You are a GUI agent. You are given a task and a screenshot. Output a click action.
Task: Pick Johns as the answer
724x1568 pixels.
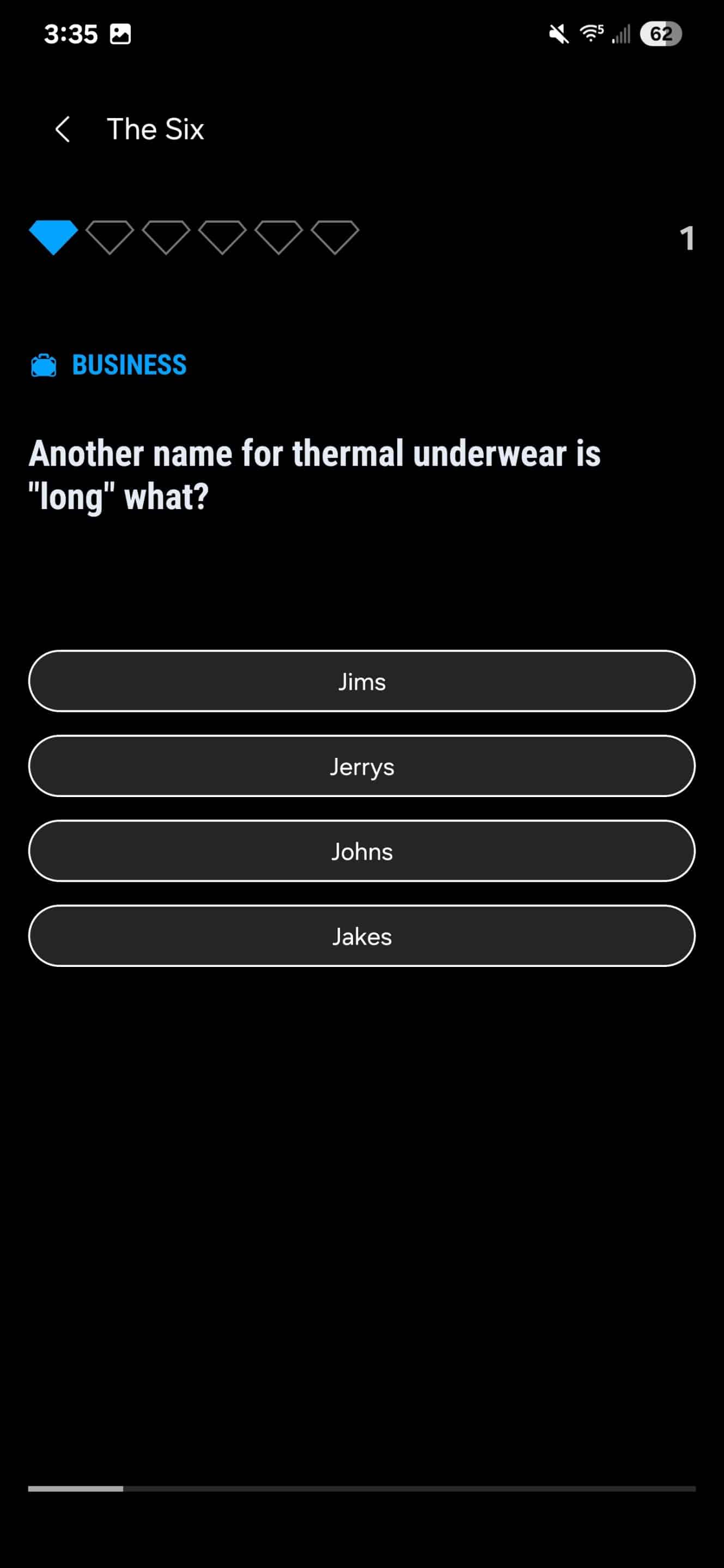pyautogui.click(x=362, y=851)
